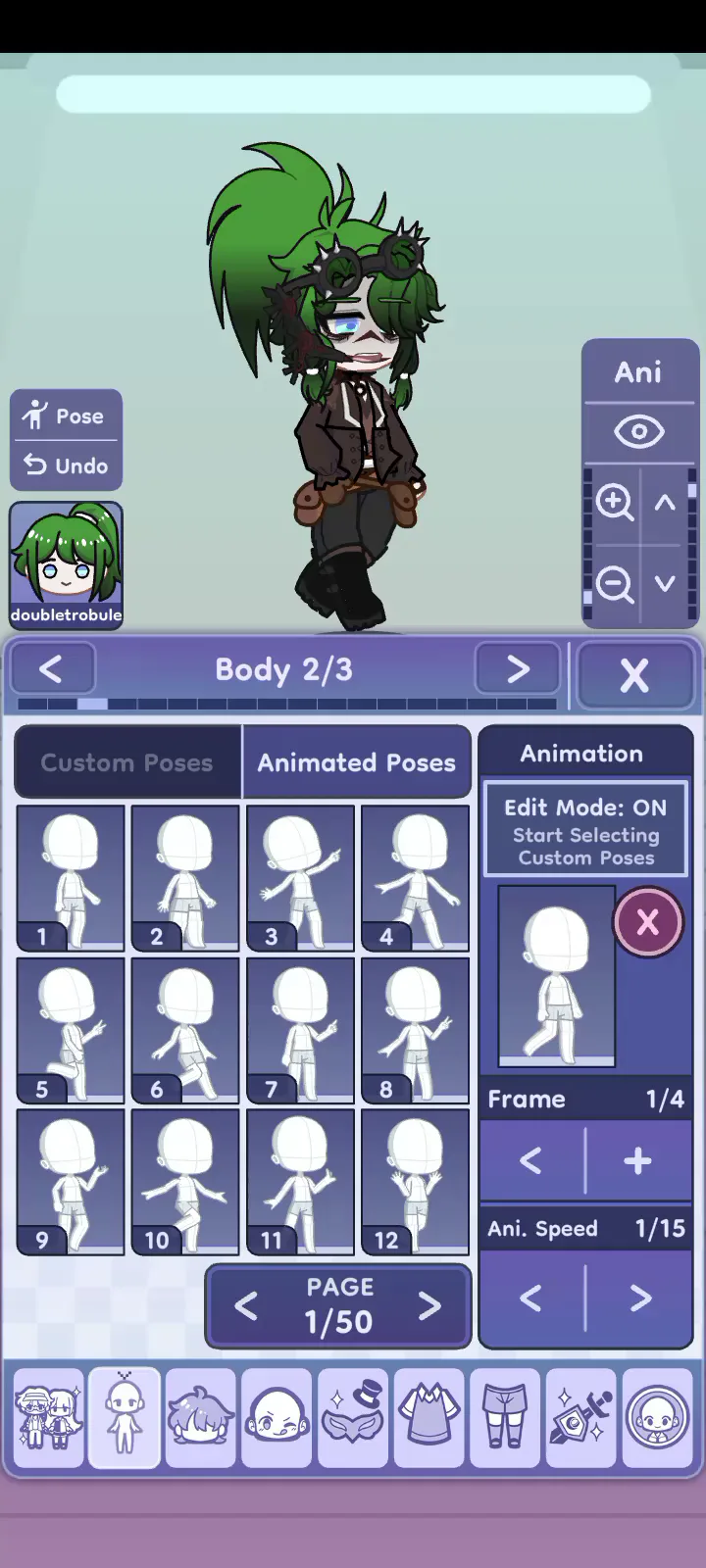Viewport: 706px width, 1568px height.
Task: Go to the next pose page
Action: [429, 1305]
